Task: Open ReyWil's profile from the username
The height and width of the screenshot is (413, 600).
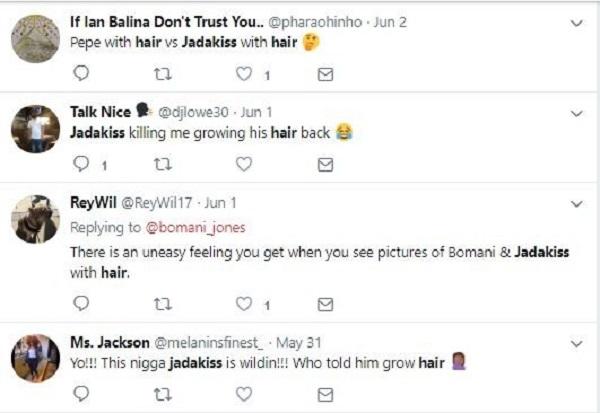Action: [93, 202]
